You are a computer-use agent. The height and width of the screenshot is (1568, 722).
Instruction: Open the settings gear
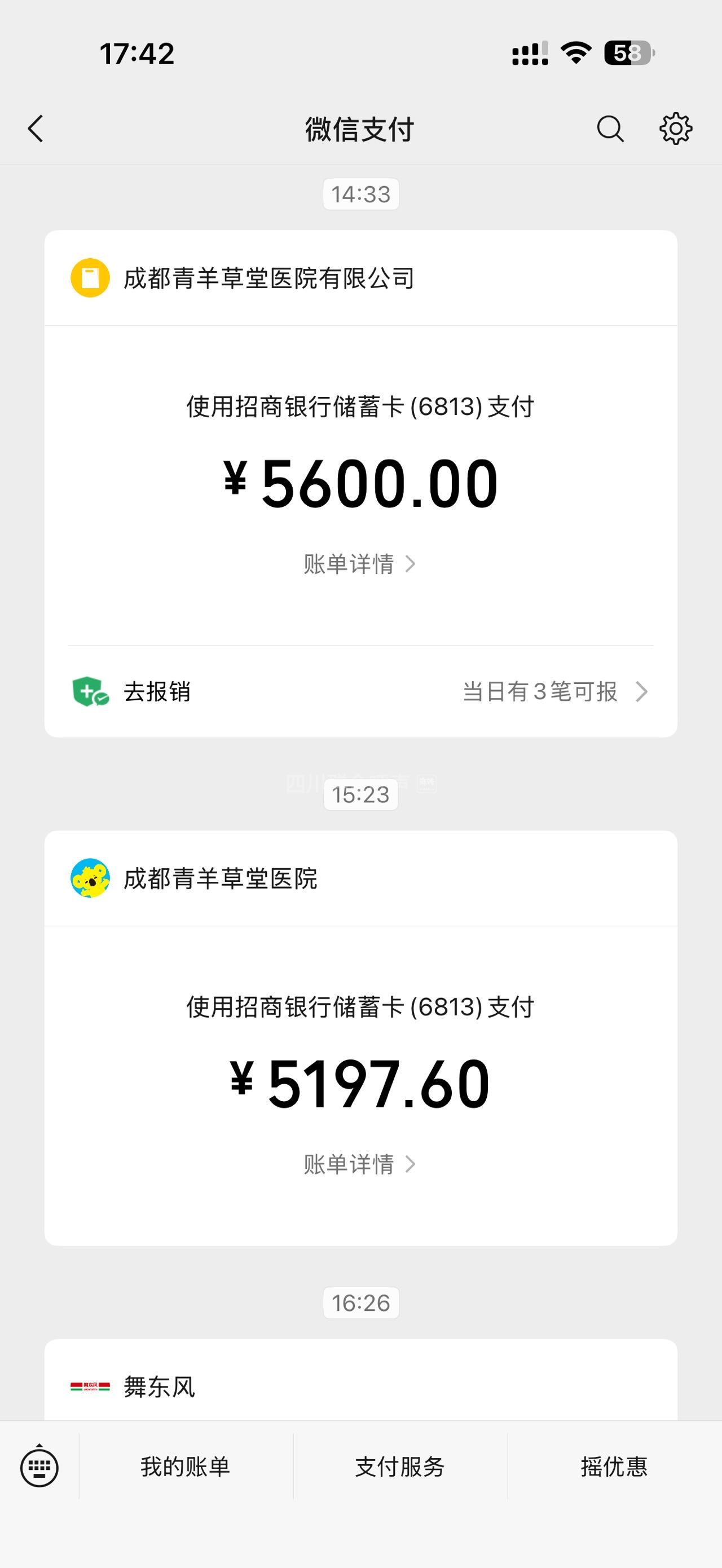tap(676, 129)
